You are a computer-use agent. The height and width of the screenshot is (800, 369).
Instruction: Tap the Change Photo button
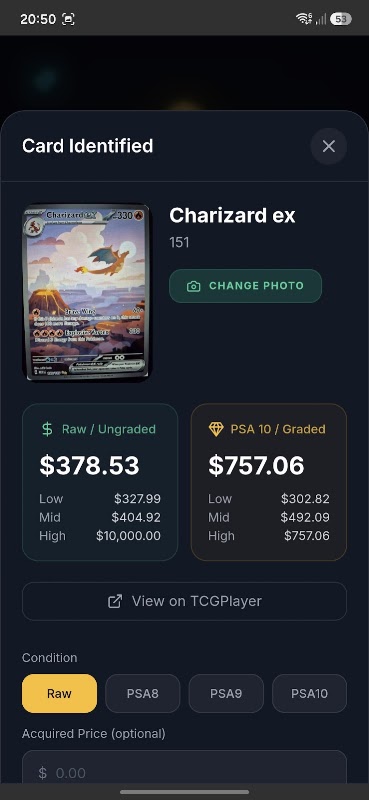pyautogui.click(x=245, y=286)
